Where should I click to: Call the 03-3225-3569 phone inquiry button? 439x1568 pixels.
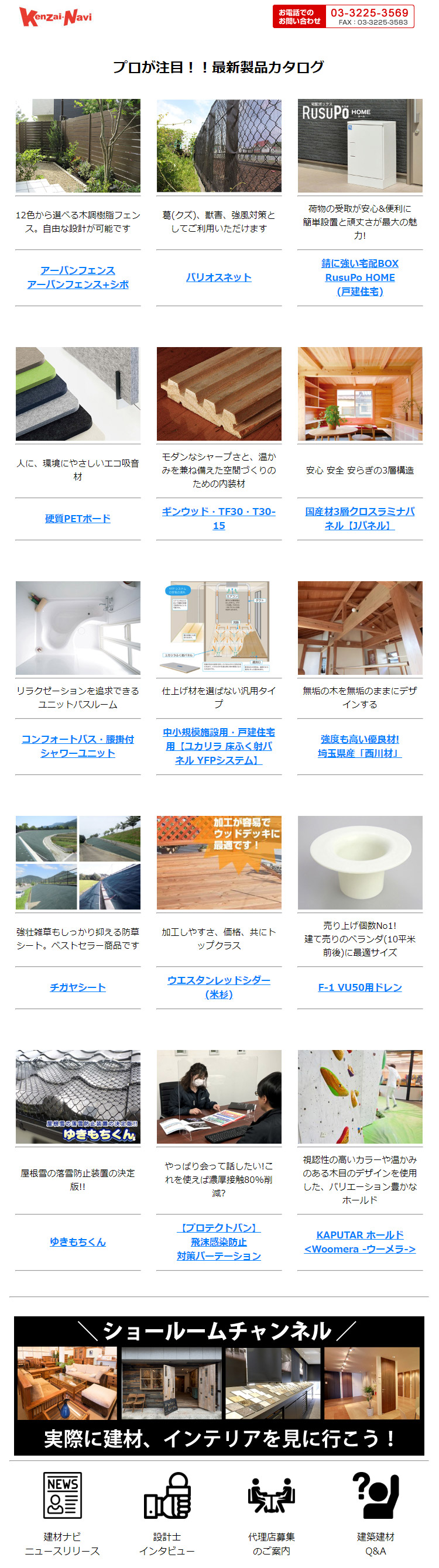click(343, 16)
